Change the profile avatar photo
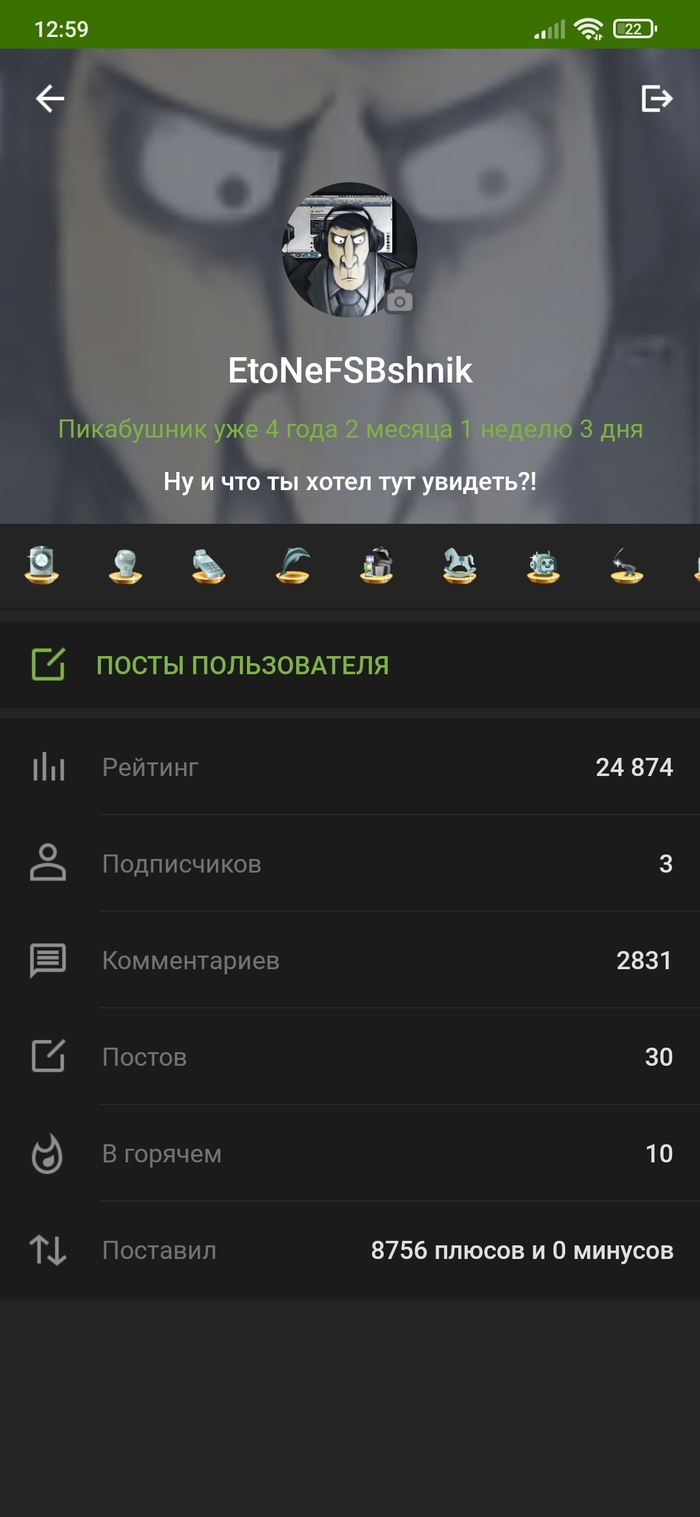Viewport: 700px width, 1517px height. [399, 300]
